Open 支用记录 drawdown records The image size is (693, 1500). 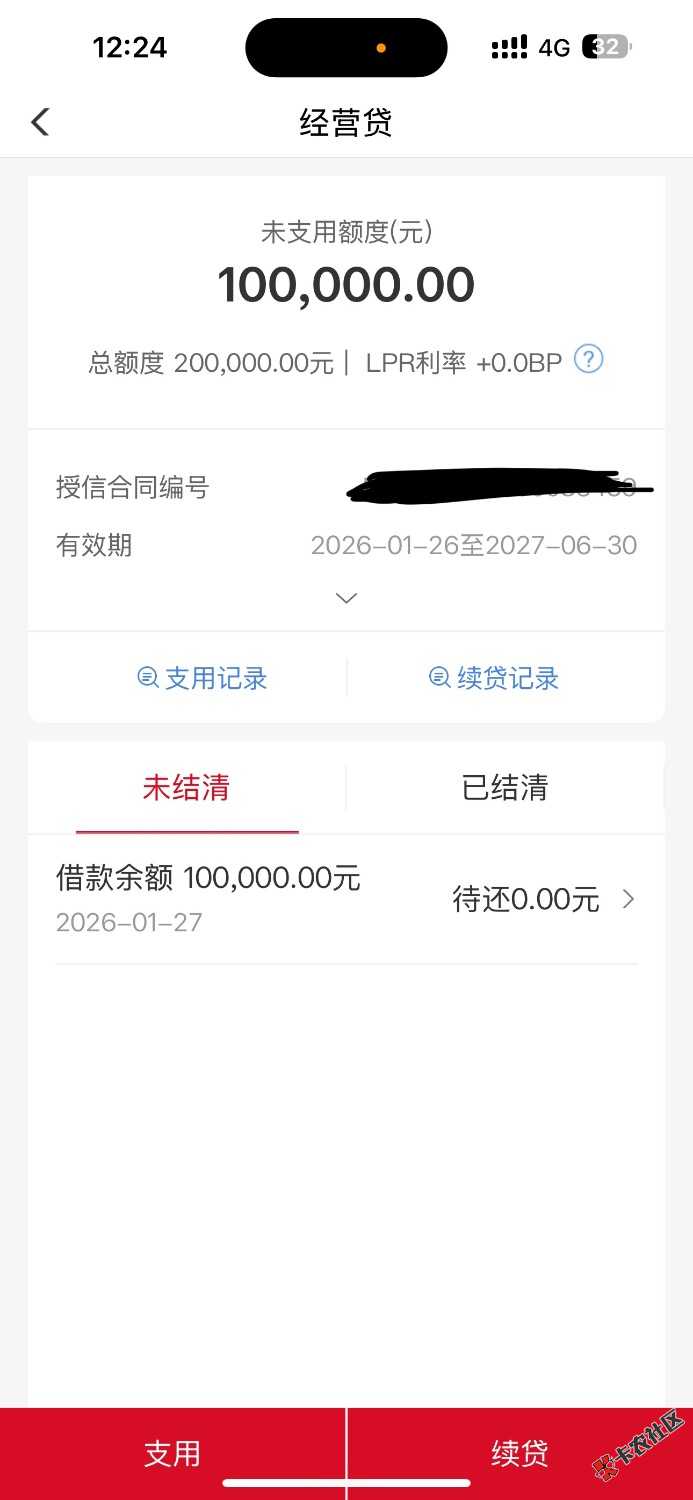tap(203, 678)
